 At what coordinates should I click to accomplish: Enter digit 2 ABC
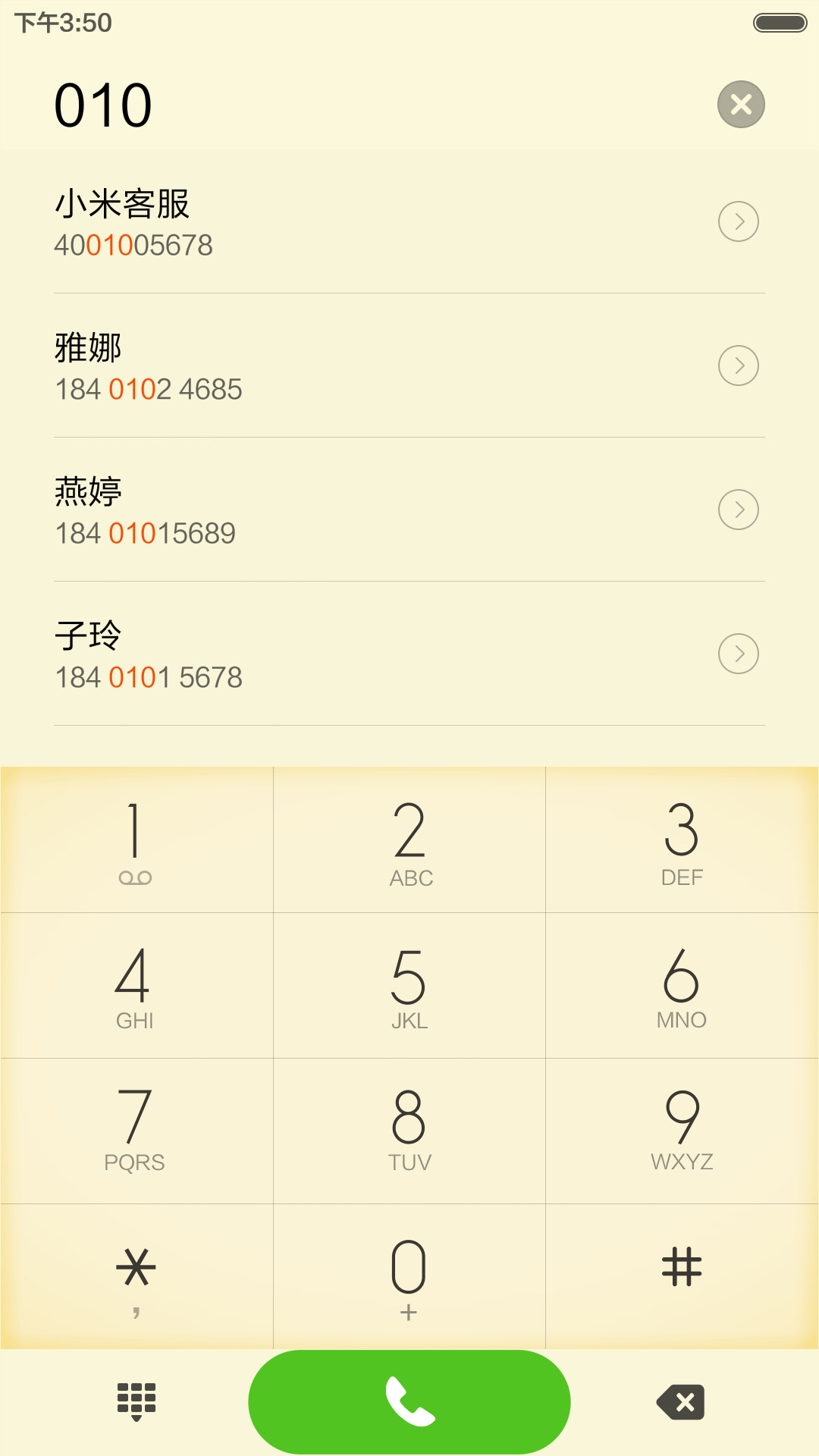pyautogui.click(x=409, y=839)
